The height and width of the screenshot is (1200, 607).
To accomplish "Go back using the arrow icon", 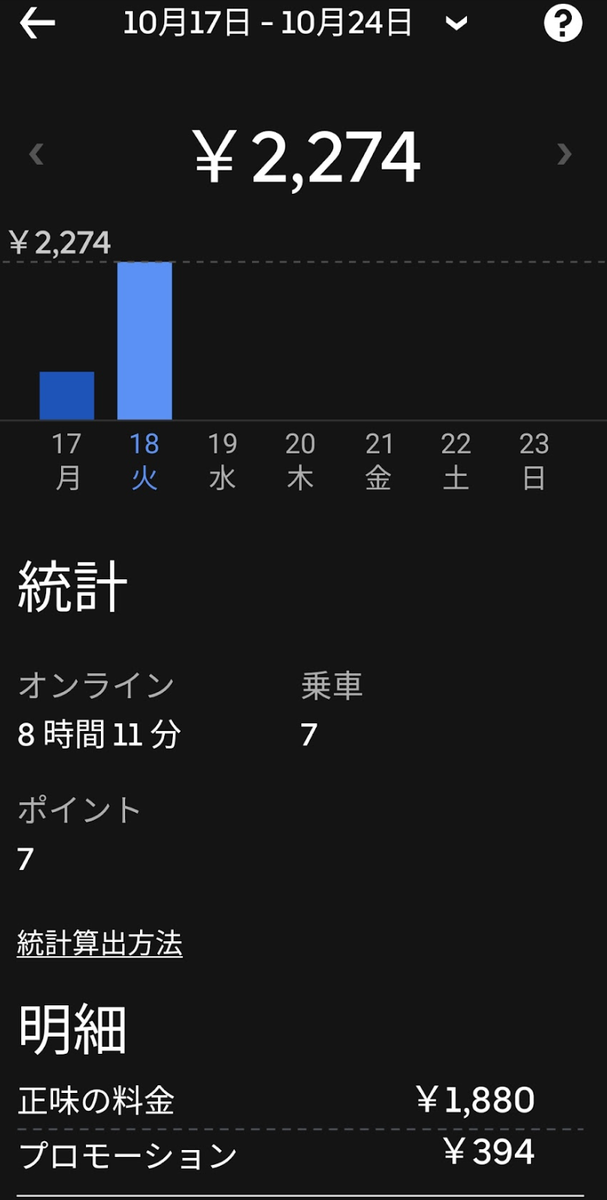I will [37, 24].
